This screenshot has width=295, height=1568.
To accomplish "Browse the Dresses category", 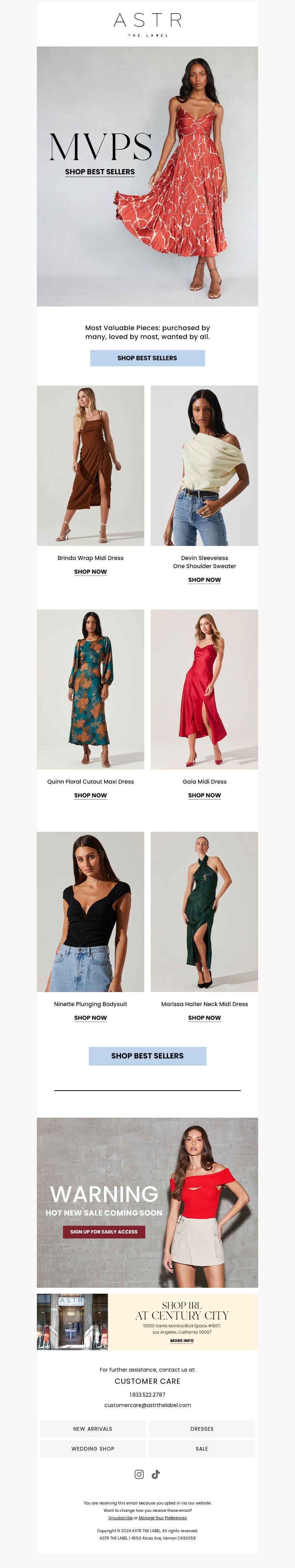I will (x=202, y=1428).
